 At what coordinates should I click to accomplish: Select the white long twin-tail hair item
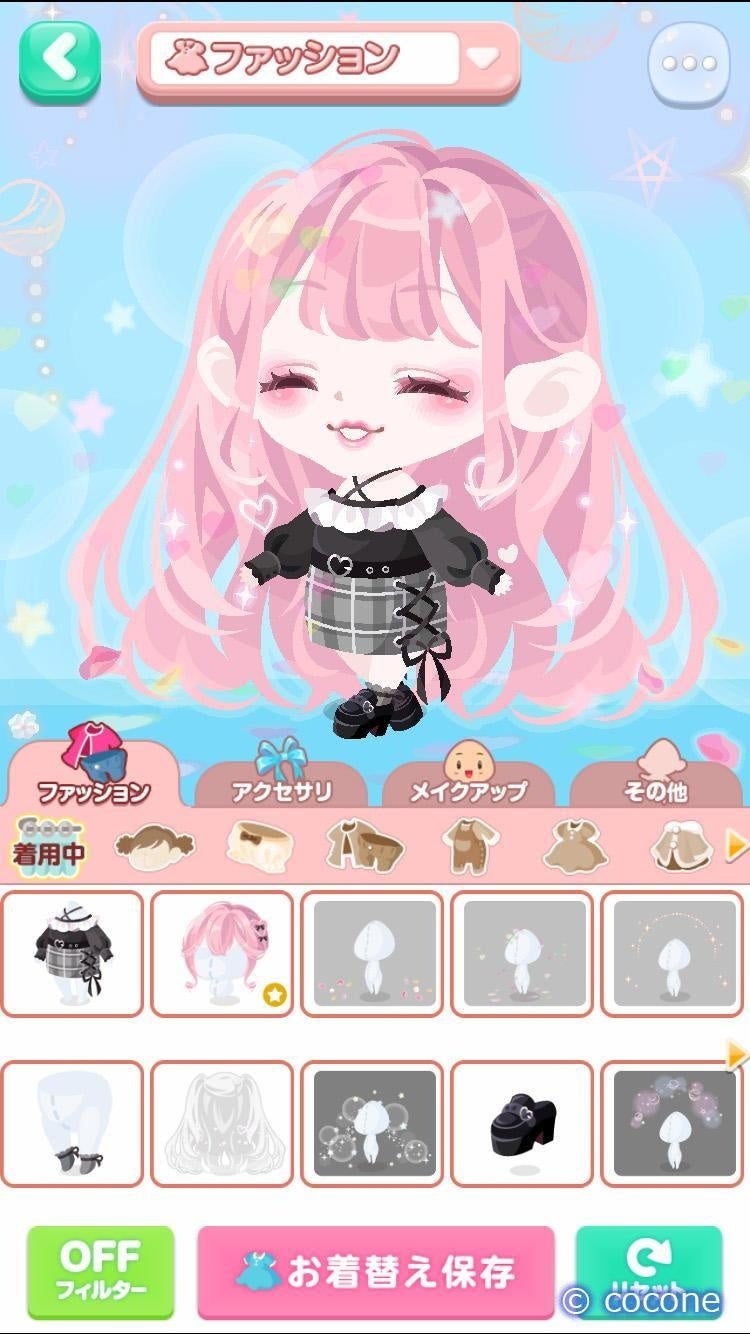coord(222,1124)
